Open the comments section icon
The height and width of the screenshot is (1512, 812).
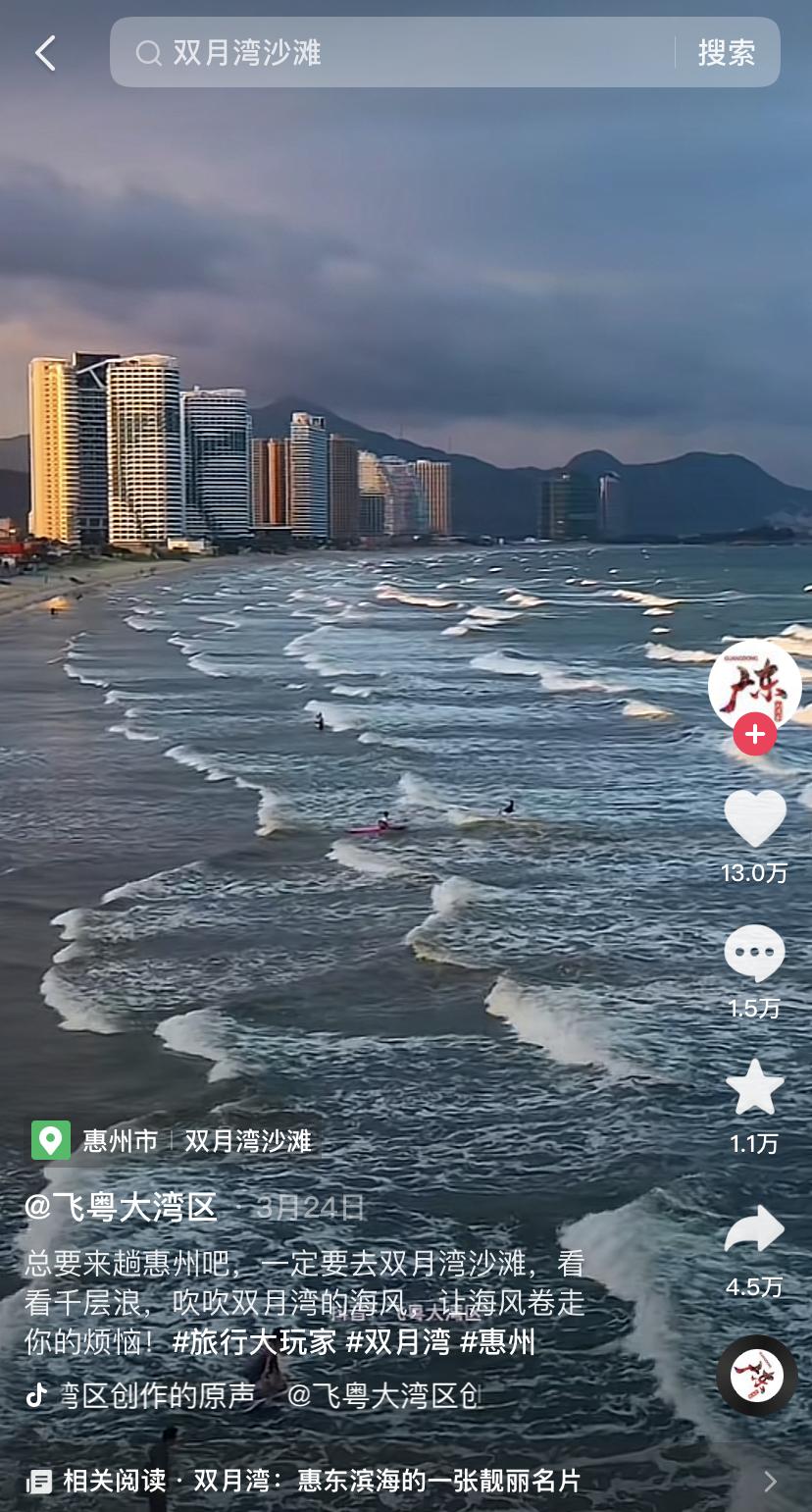tap(755, 951)
